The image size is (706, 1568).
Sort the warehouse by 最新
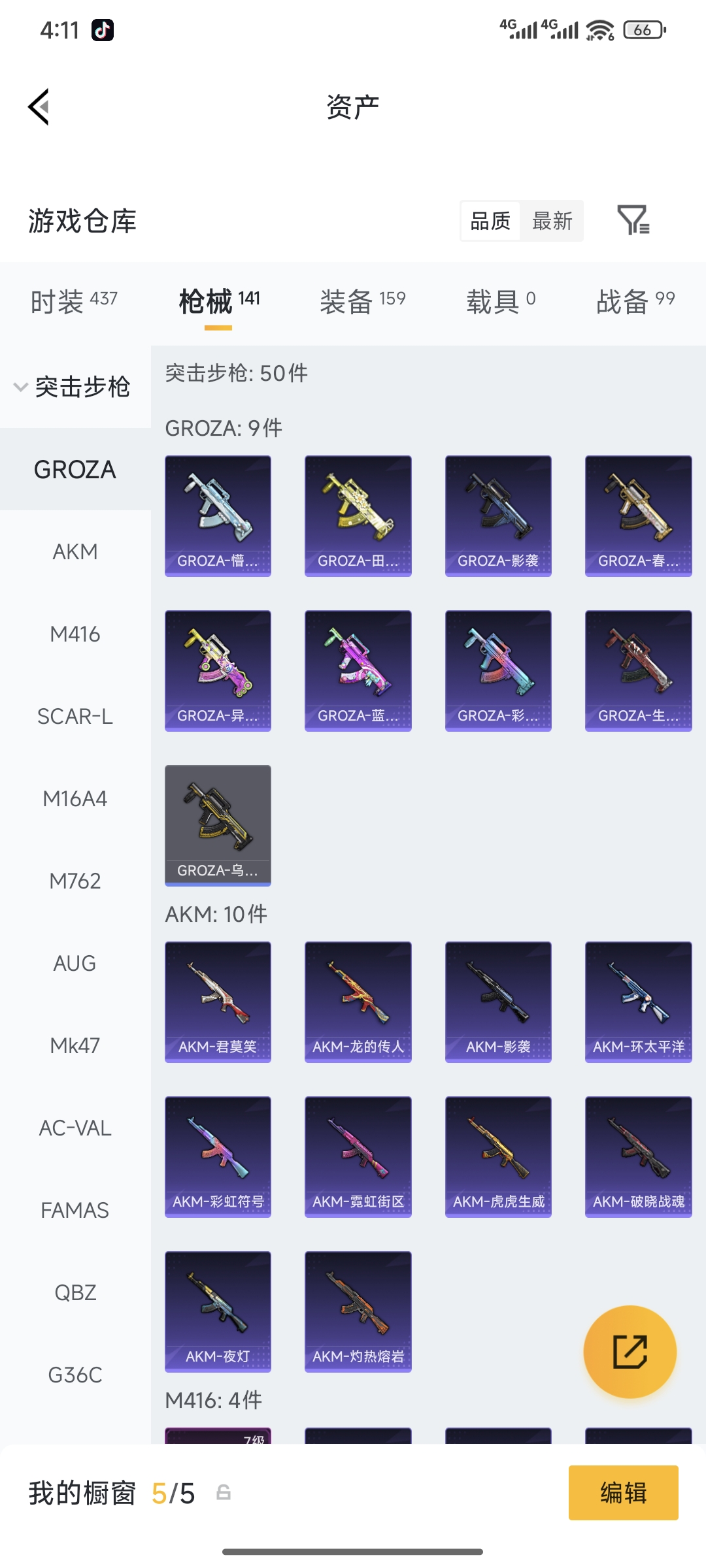coord(552,221)
